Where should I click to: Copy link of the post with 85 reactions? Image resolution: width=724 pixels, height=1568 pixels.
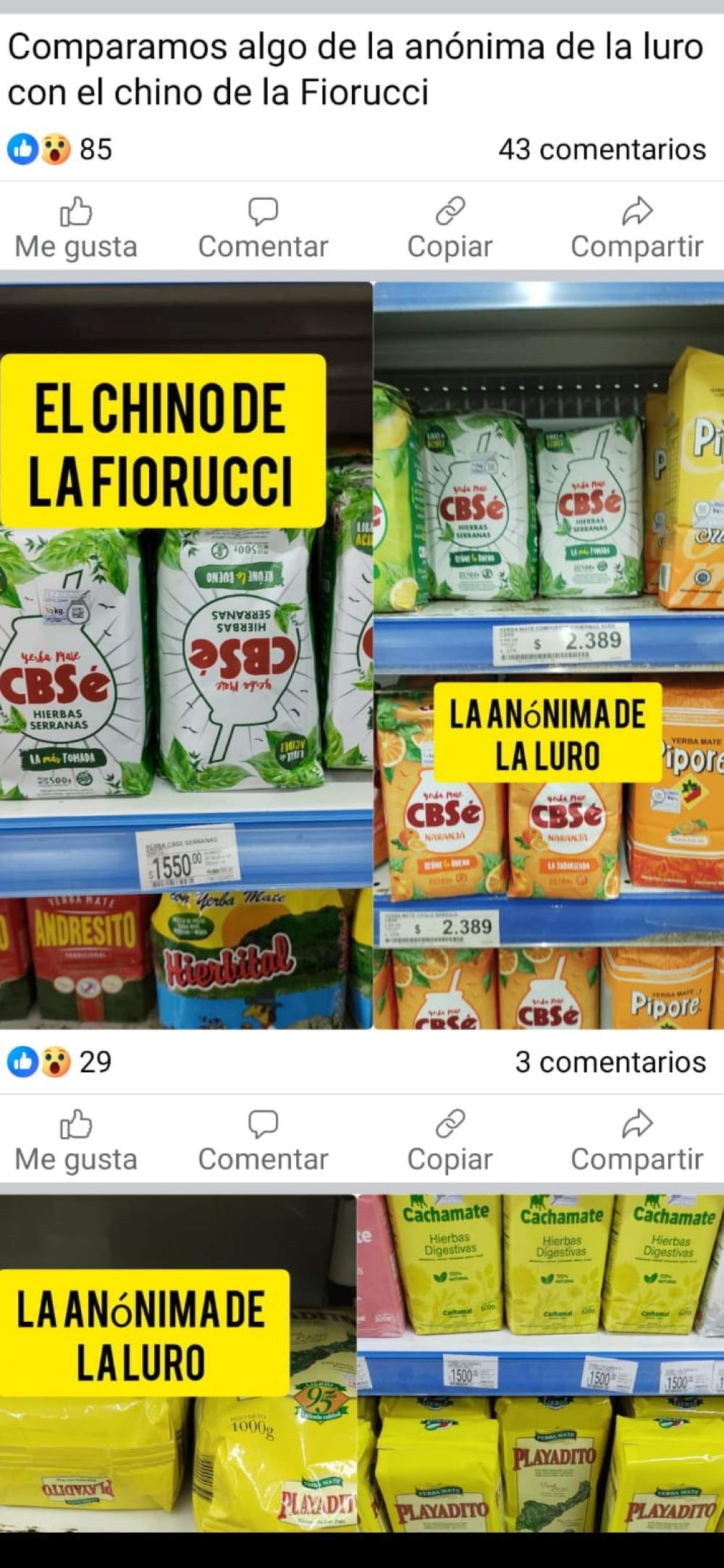450,228
